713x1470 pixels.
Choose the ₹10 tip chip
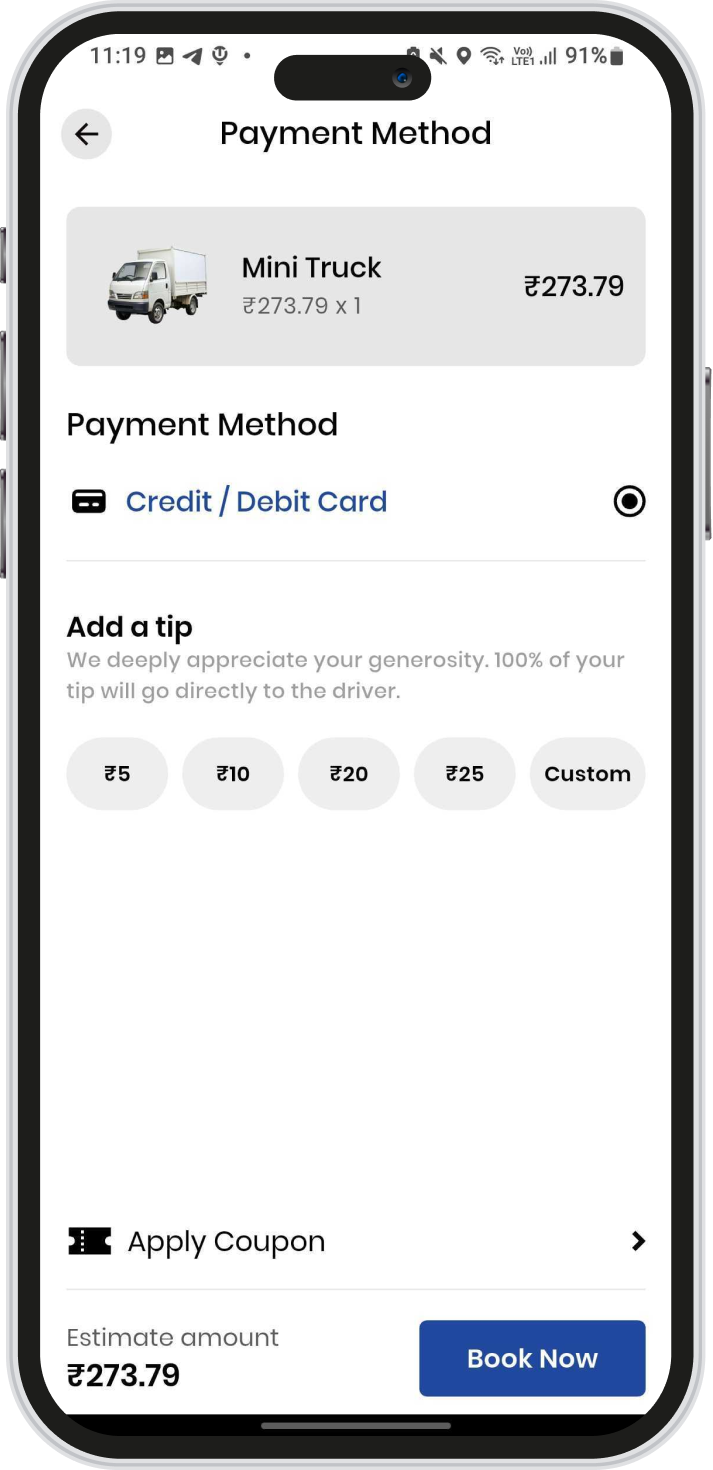click(233, 773)
